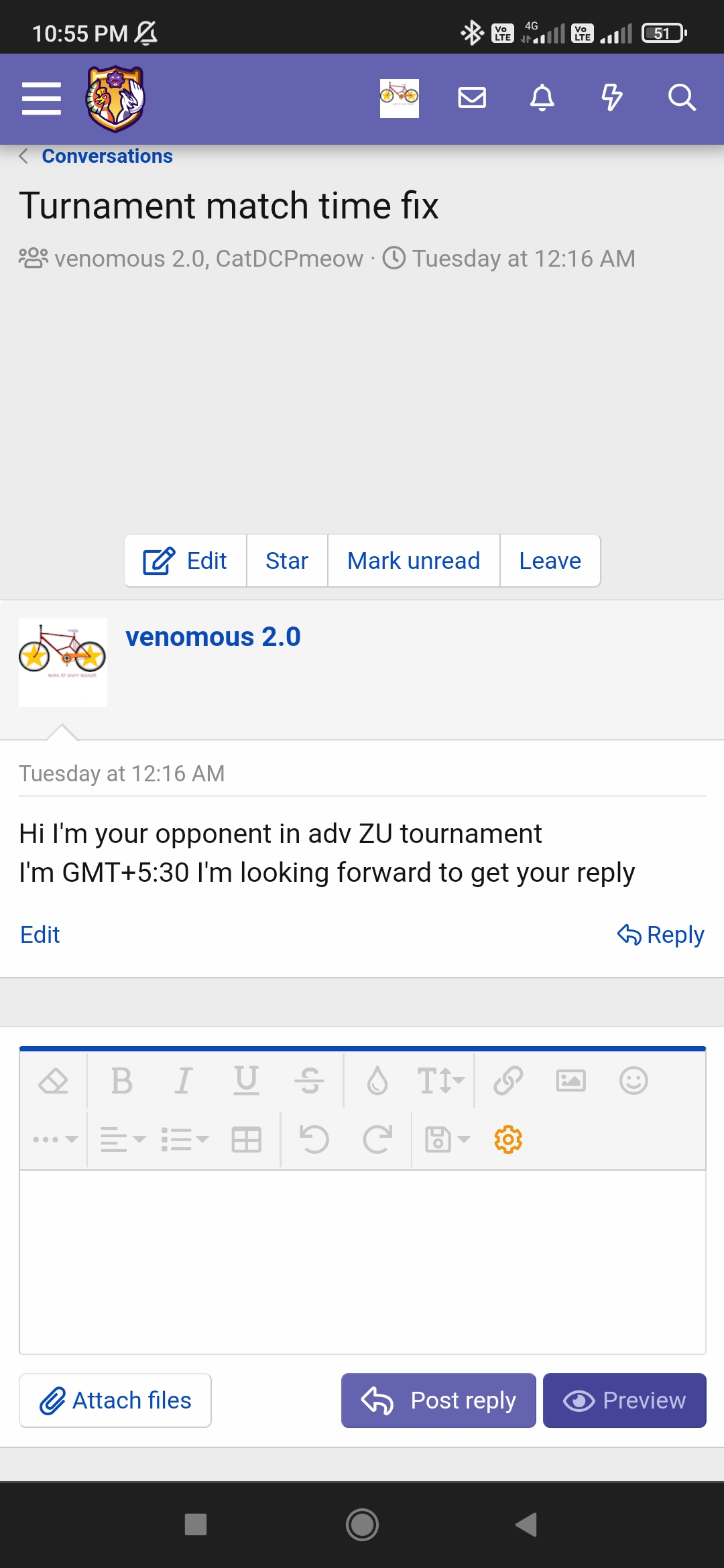Reply to the venomous 2.0 message
Screen dimensions: 724x1568
[661, 934]
